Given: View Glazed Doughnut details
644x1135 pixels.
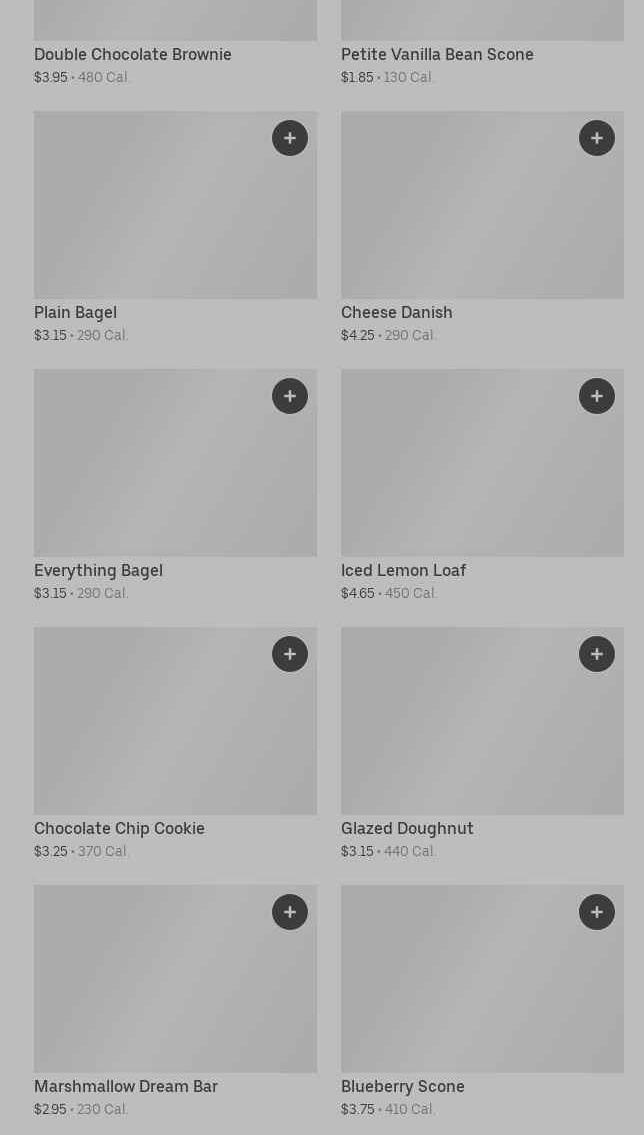Looking at the screenshot, I should click(460, 735).
